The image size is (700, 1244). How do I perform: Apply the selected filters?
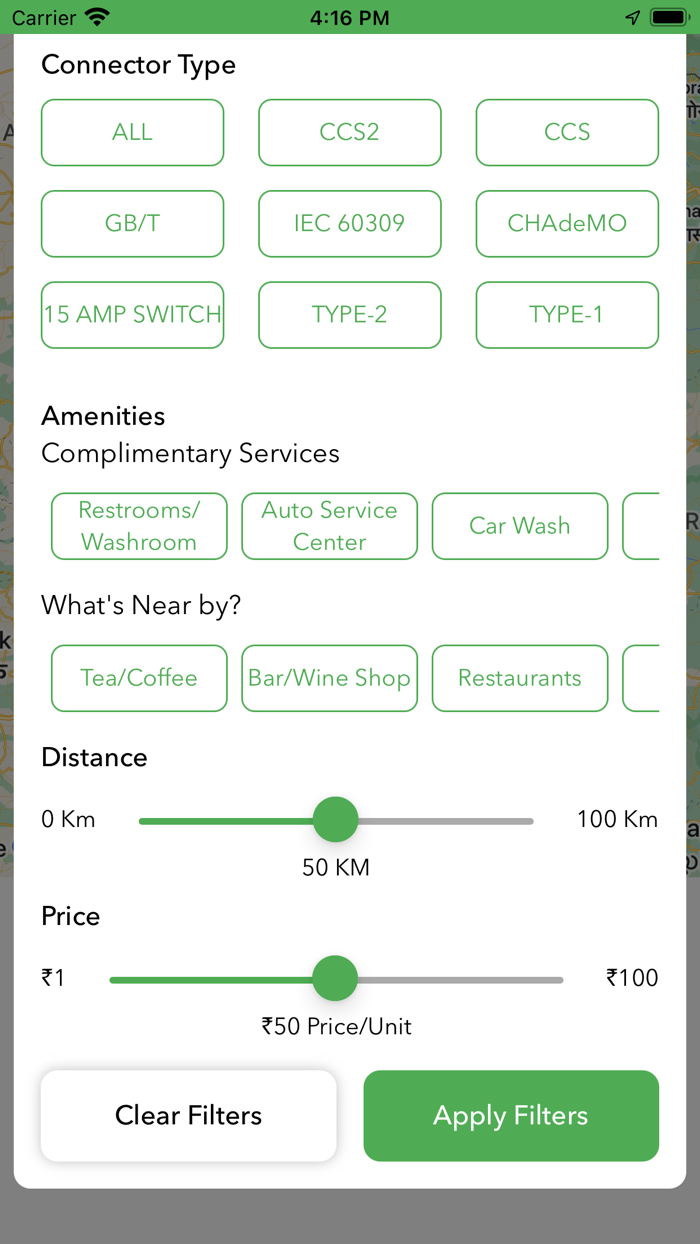511,1116
